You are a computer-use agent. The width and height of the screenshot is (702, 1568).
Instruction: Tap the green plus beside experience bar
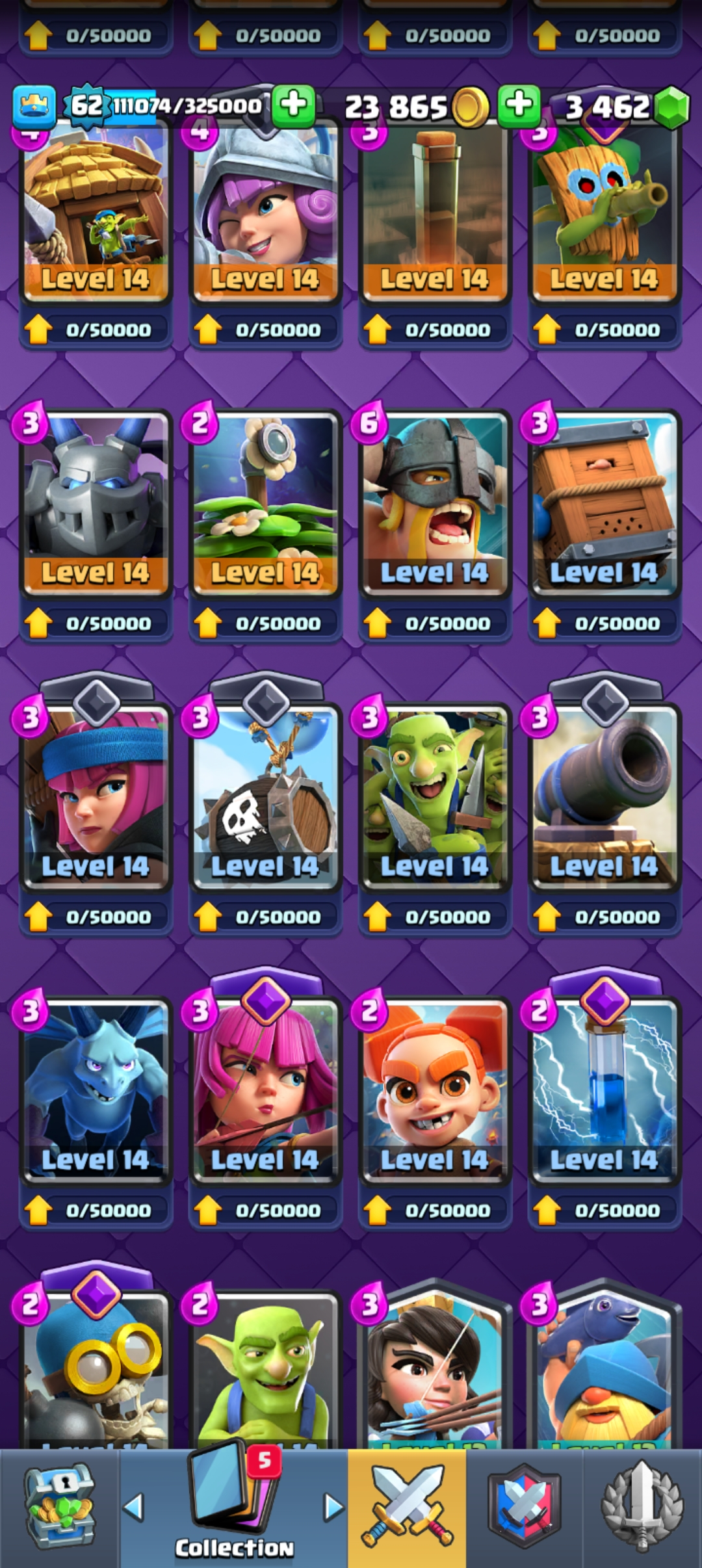[293, 105]
